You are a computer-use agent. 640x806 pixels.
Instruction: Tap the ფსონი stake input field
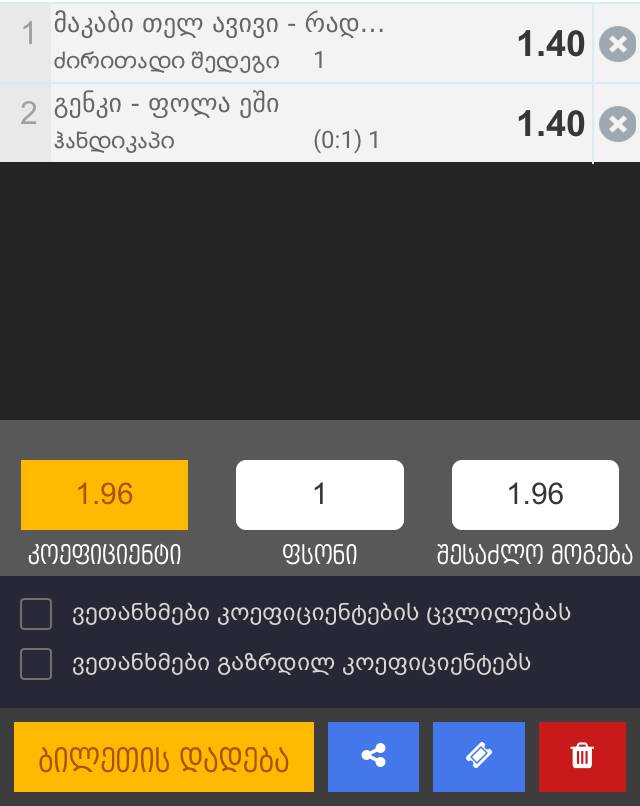point(320,494)
